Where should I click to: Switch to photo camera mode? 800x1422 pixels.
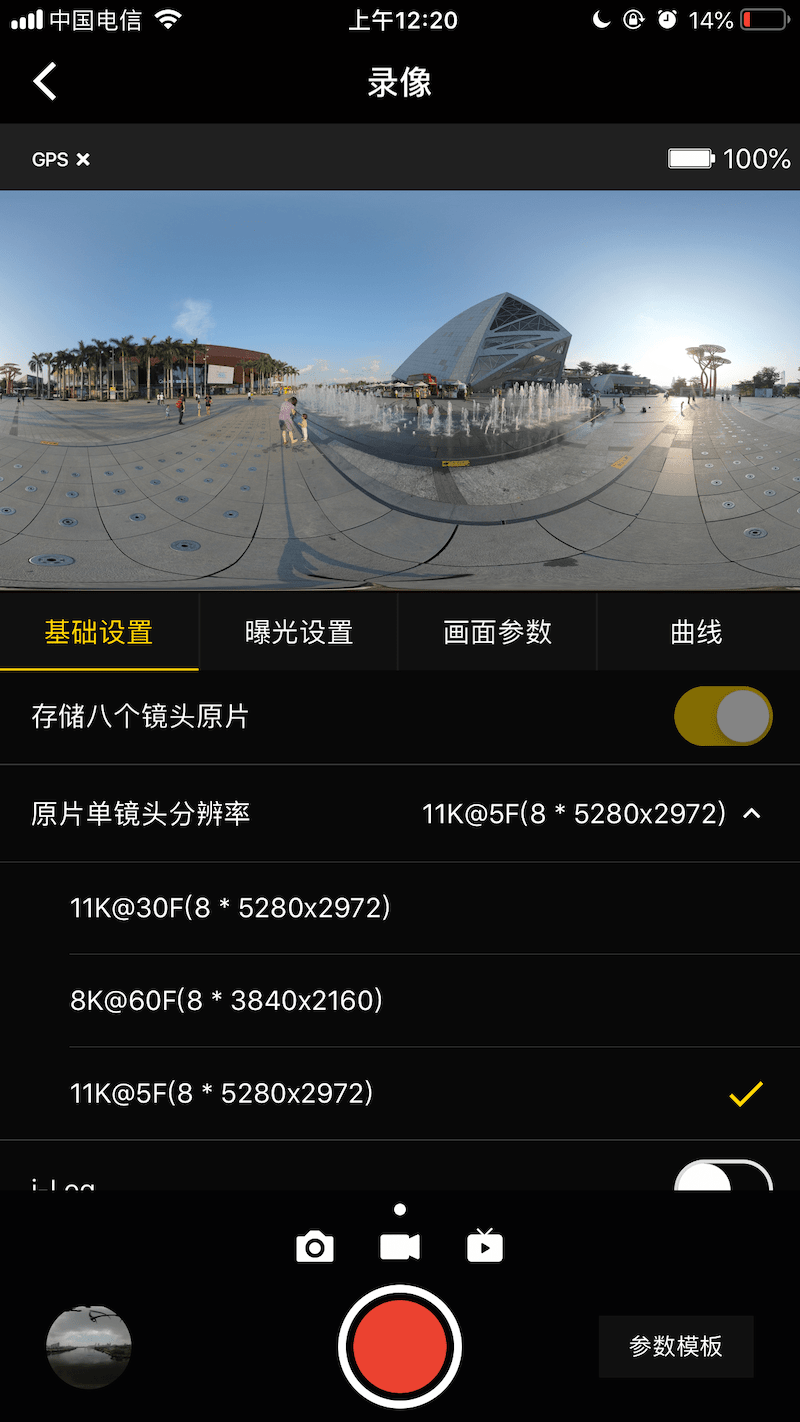pyautogui.click(x=315, y=1247)
